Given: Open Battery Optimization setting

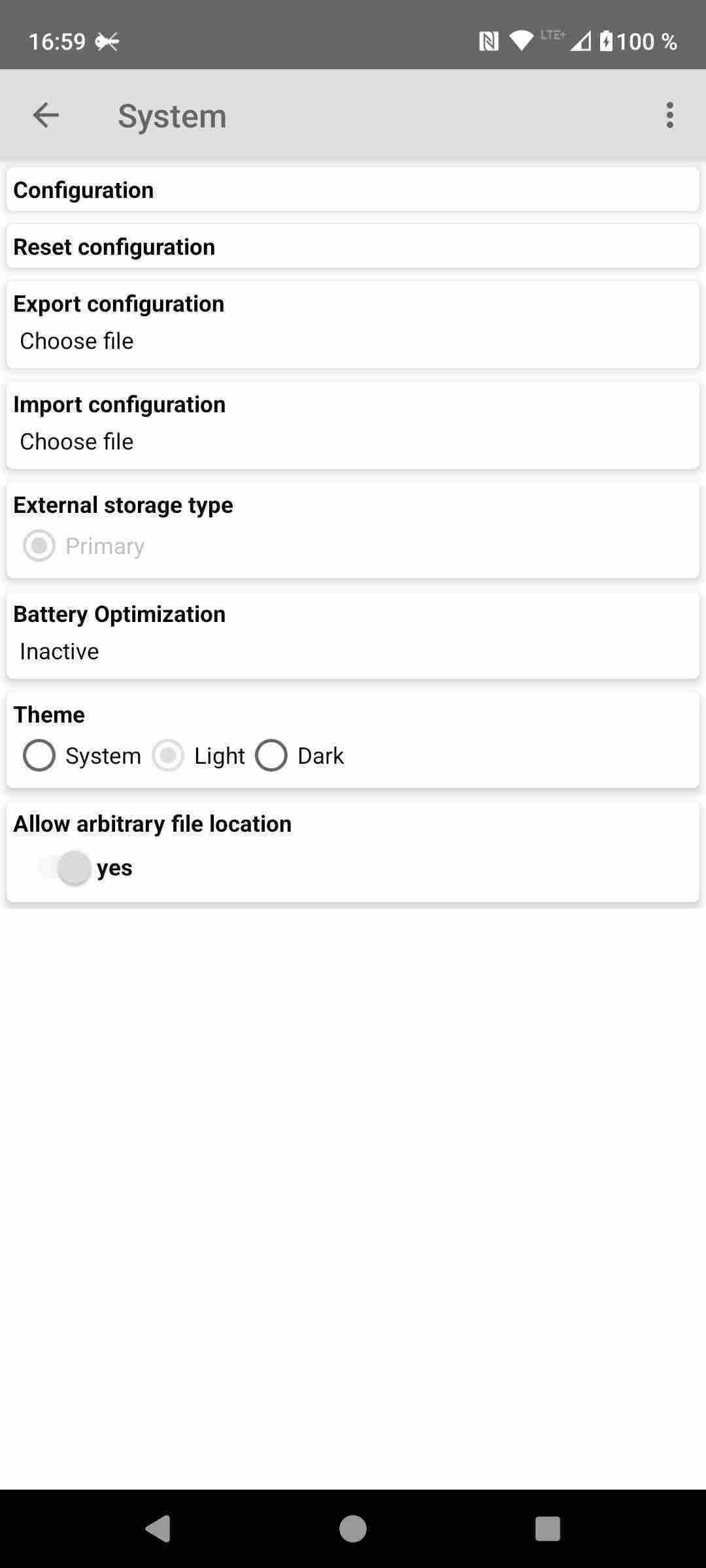Looking at the screenshot, I should tap(353, 634).
